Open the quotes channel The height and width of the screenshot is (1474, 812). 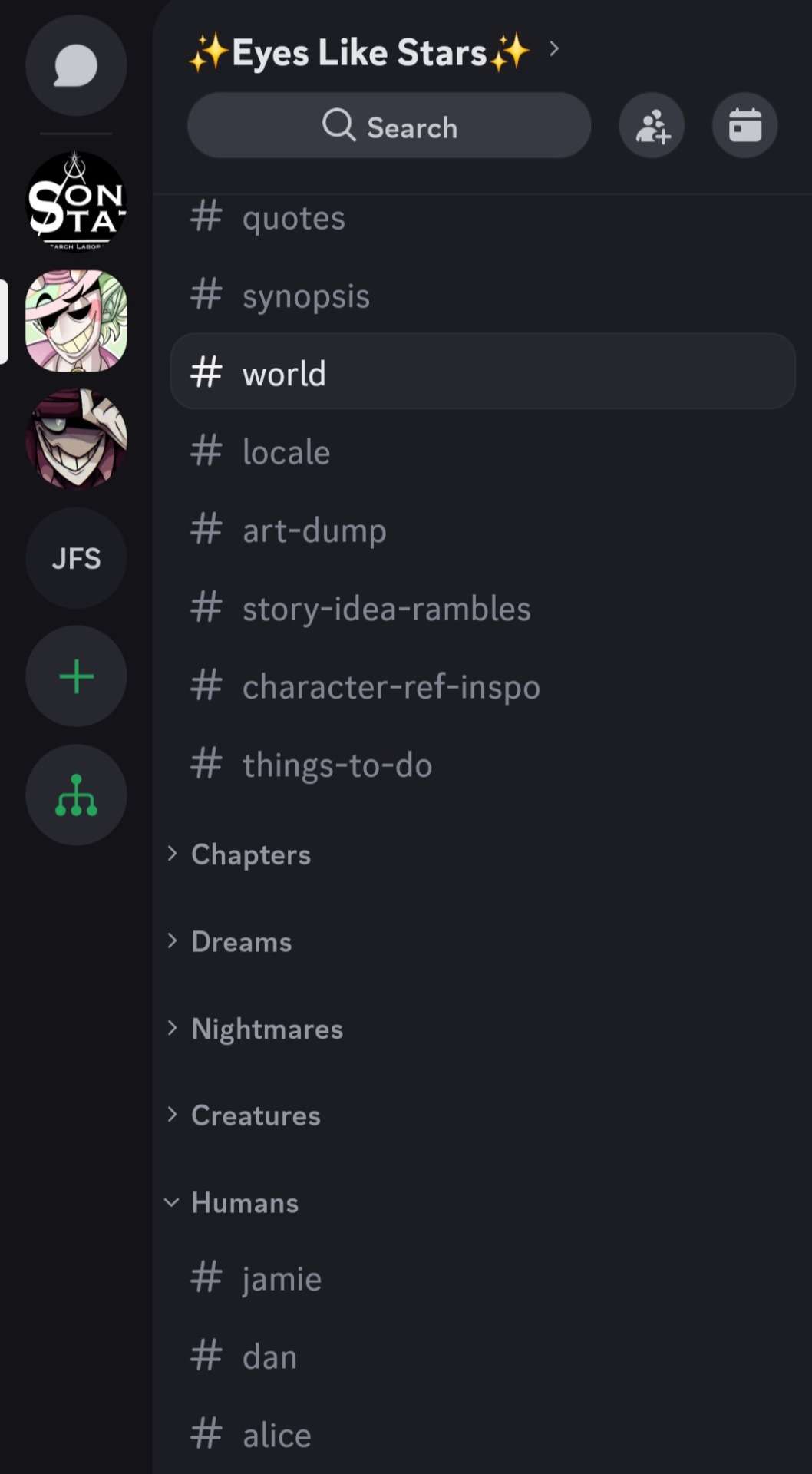(293, 218)
